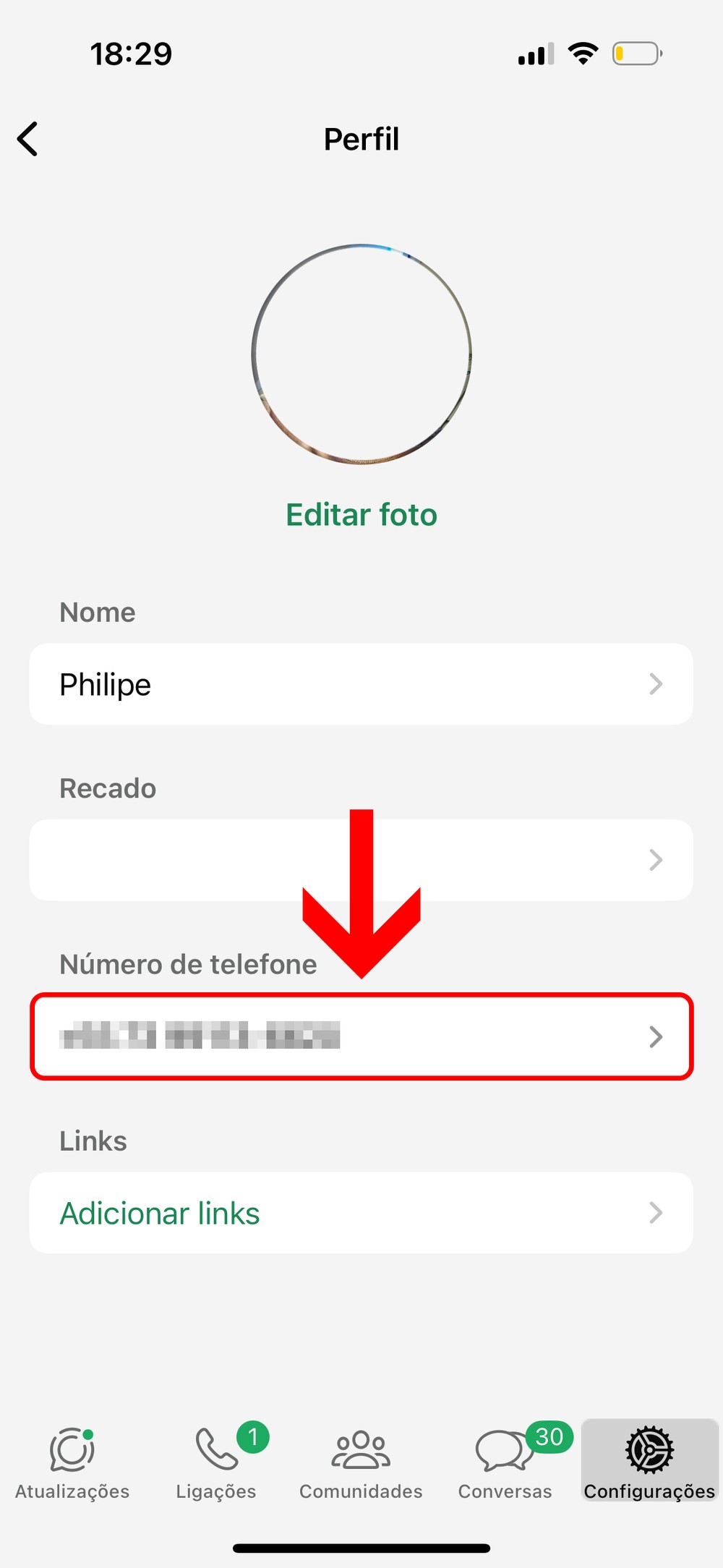Screen dimensions: 723x1568
Task: Open the Número de telefone row
Action: tap(361, 1036)
